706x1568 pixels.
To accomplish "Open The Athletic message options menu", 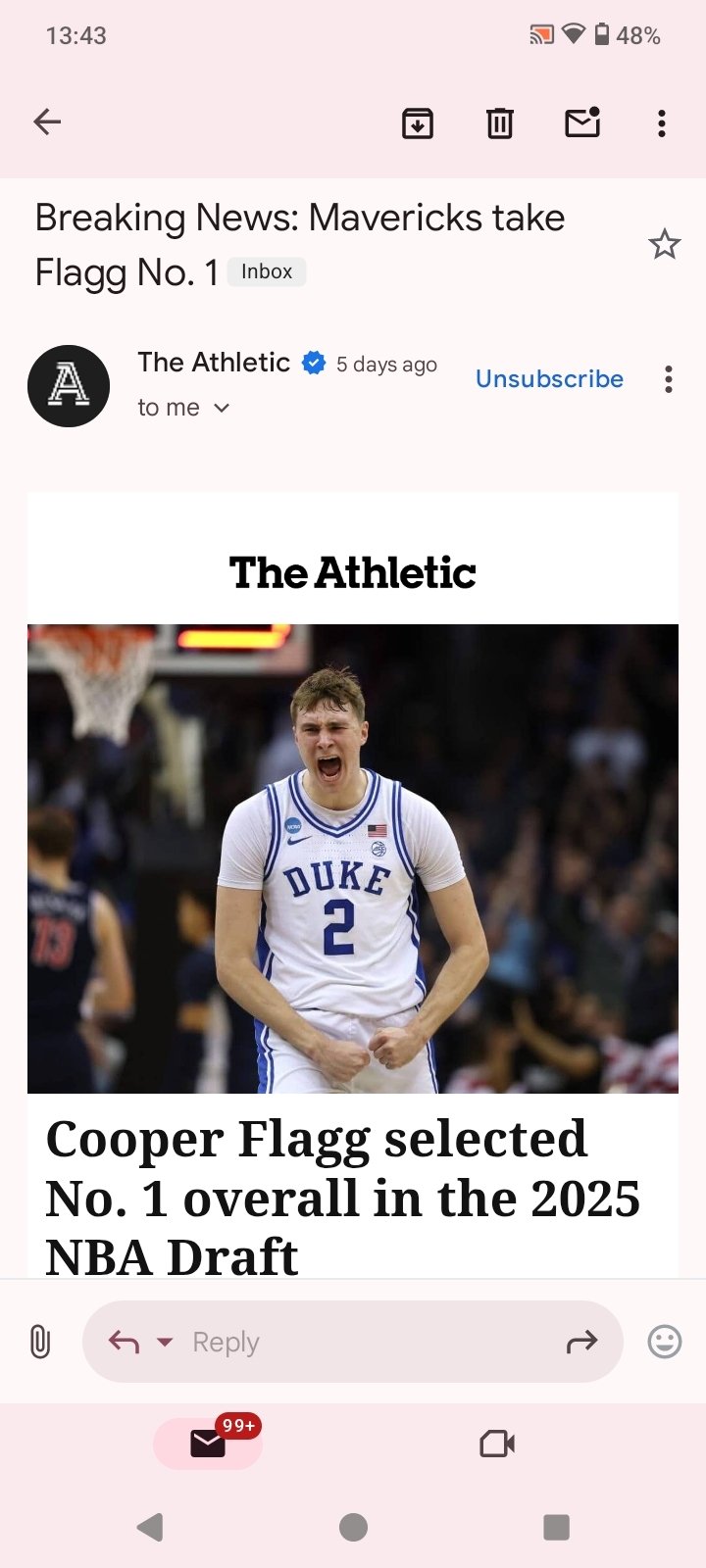I will click(669, 379).
